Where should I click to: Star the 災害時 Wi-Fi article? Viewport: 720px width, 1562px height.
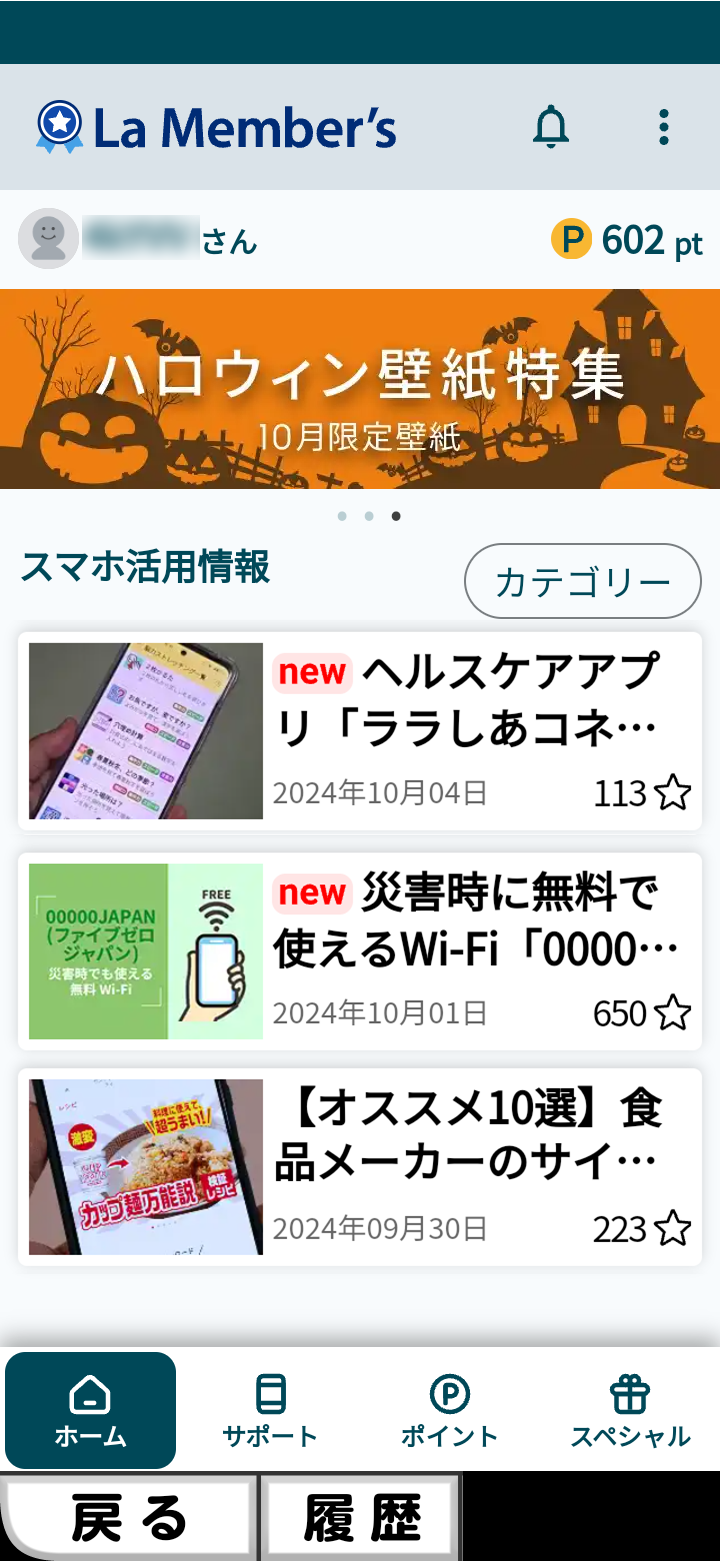coord(673,1014)
